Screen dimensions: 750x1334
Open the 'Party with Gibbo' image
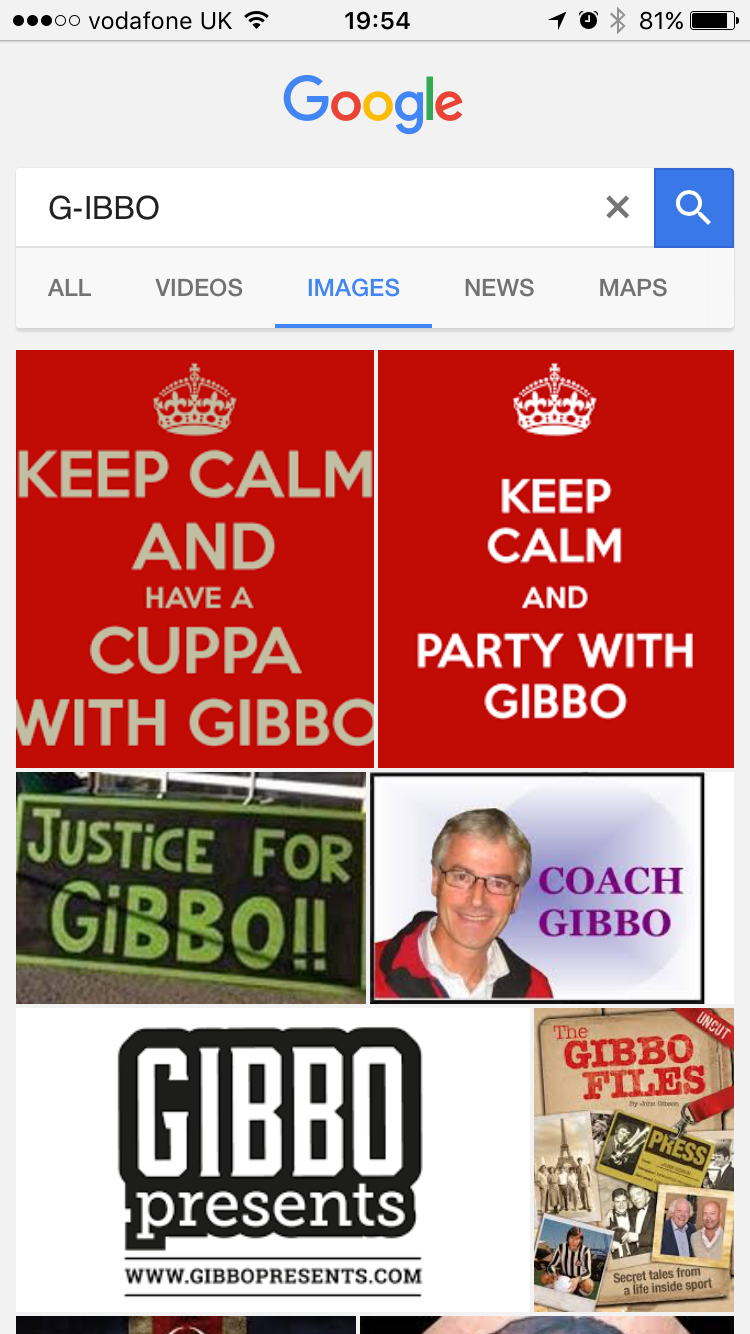point(556,558)
